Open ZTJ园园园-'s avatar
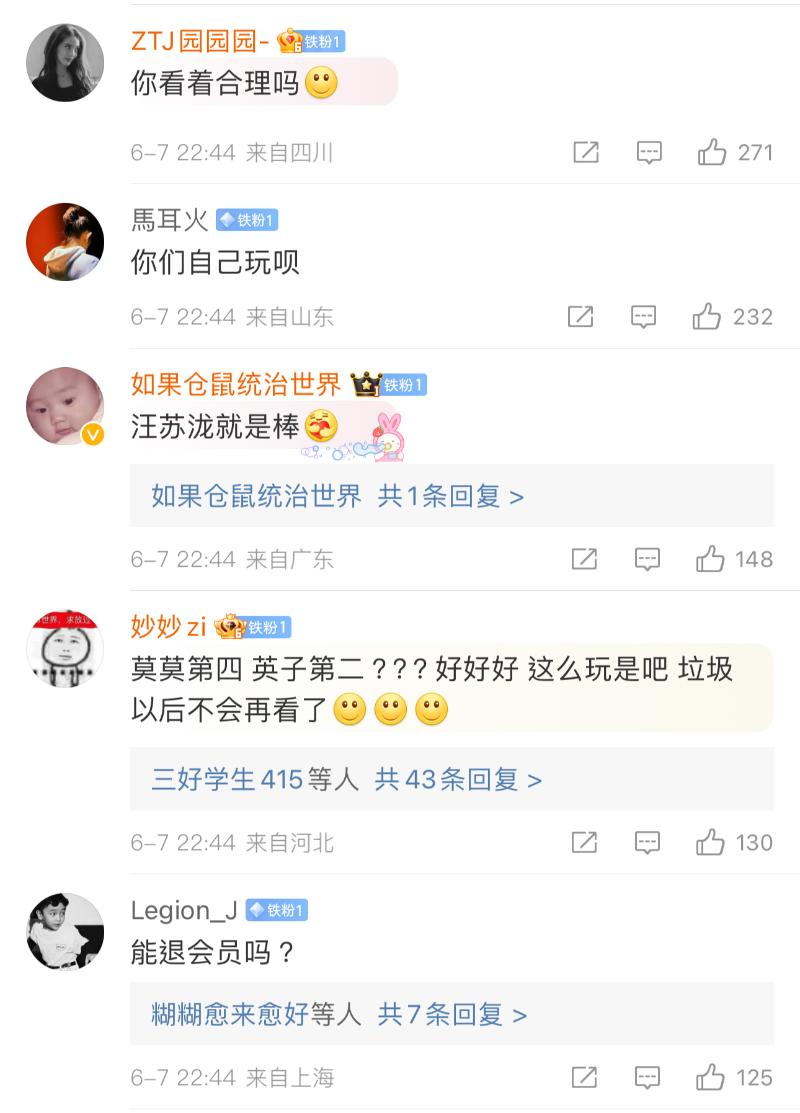This screenshot has height=1113, width=800. 65,62
